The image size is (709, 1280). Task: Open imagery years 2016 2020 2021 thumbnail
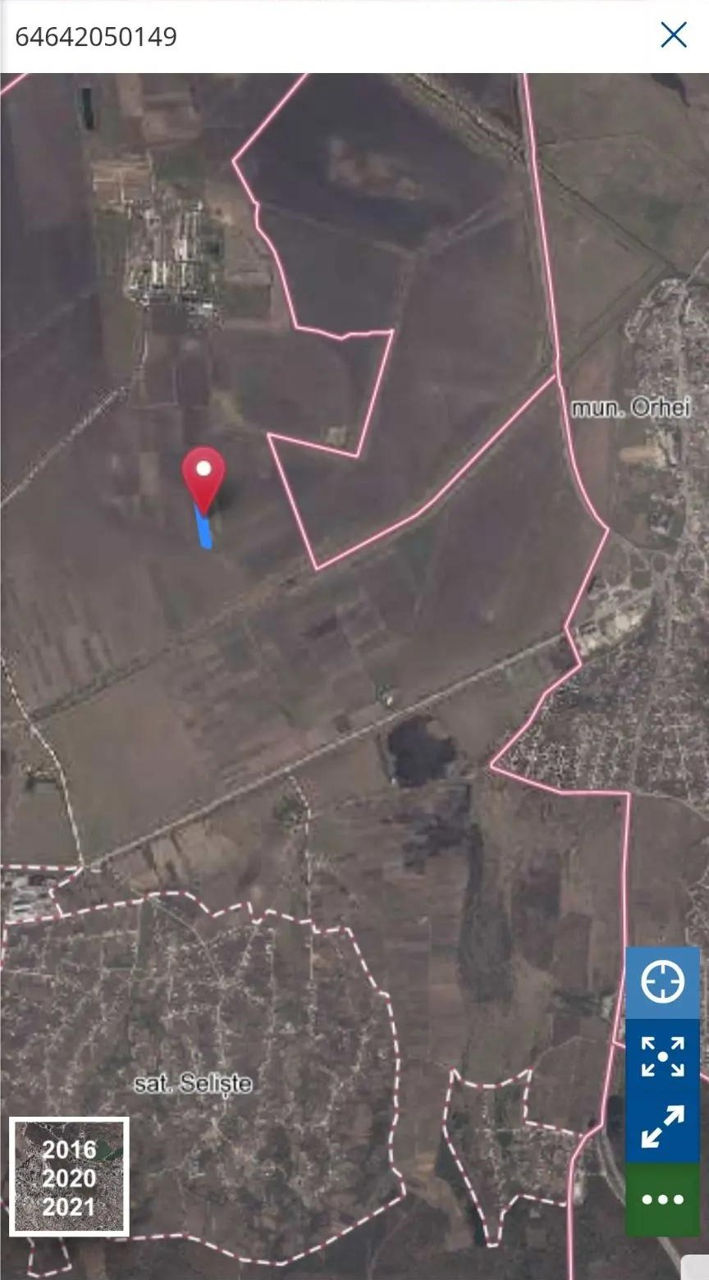click(x=69, y=1177)
